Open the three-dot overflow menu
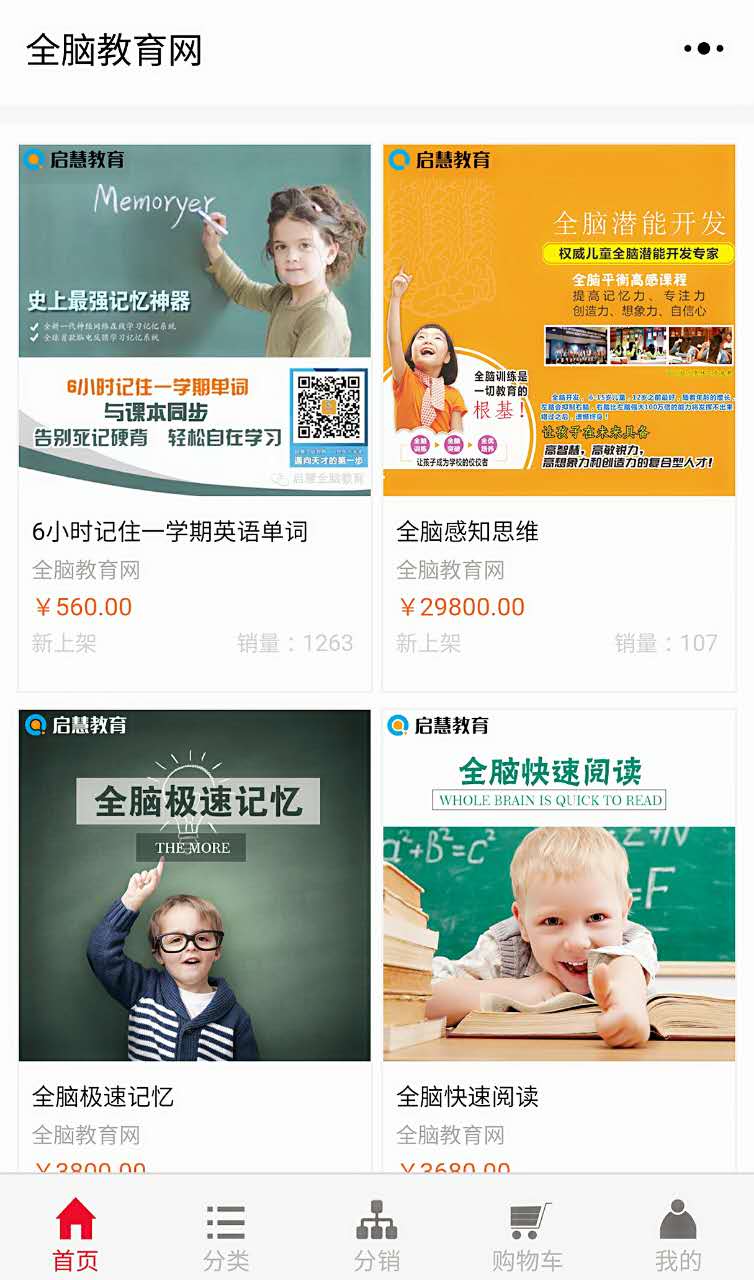754x1280 pixels. pyautogui.click(x=704, y=49)
